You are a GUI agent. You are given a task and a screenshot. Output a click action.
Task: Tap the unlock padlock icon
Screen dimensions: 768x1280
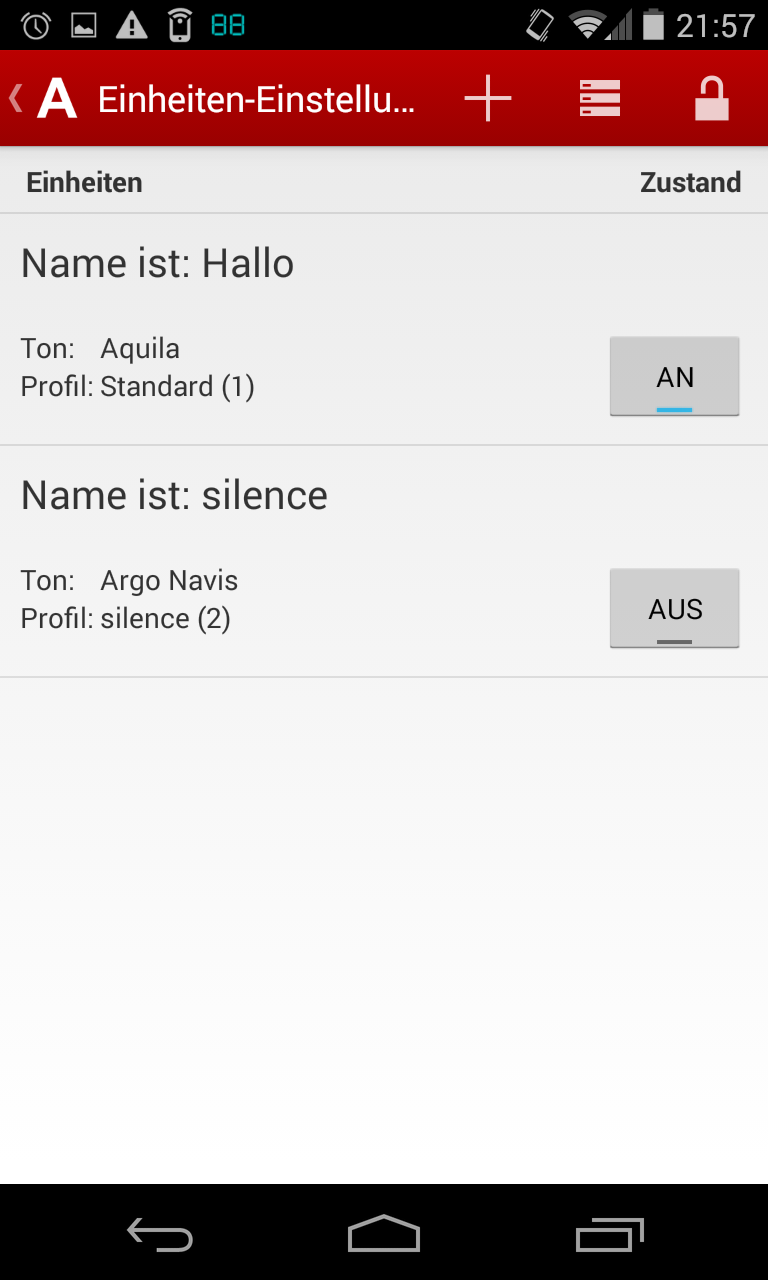(711, 99)
